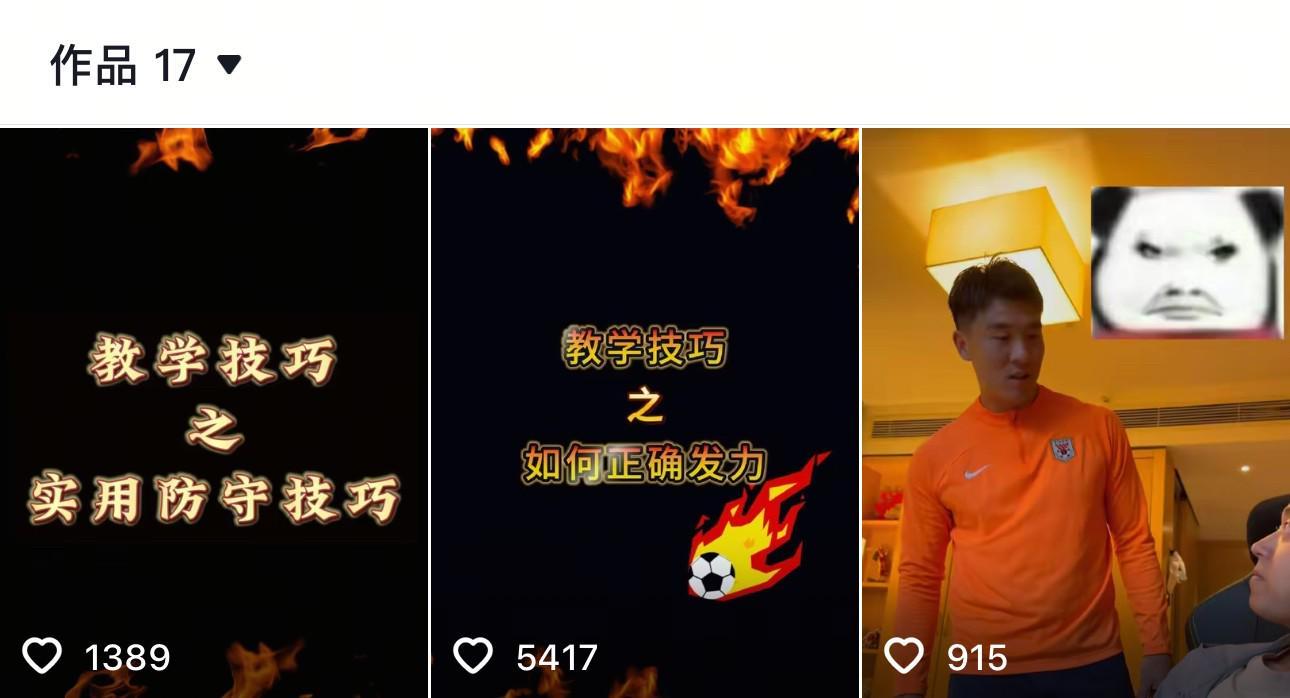Open the 如何正确发力 video with 5417 likes
This screenshot has height=698, width=1290.
tap(644, 412)
